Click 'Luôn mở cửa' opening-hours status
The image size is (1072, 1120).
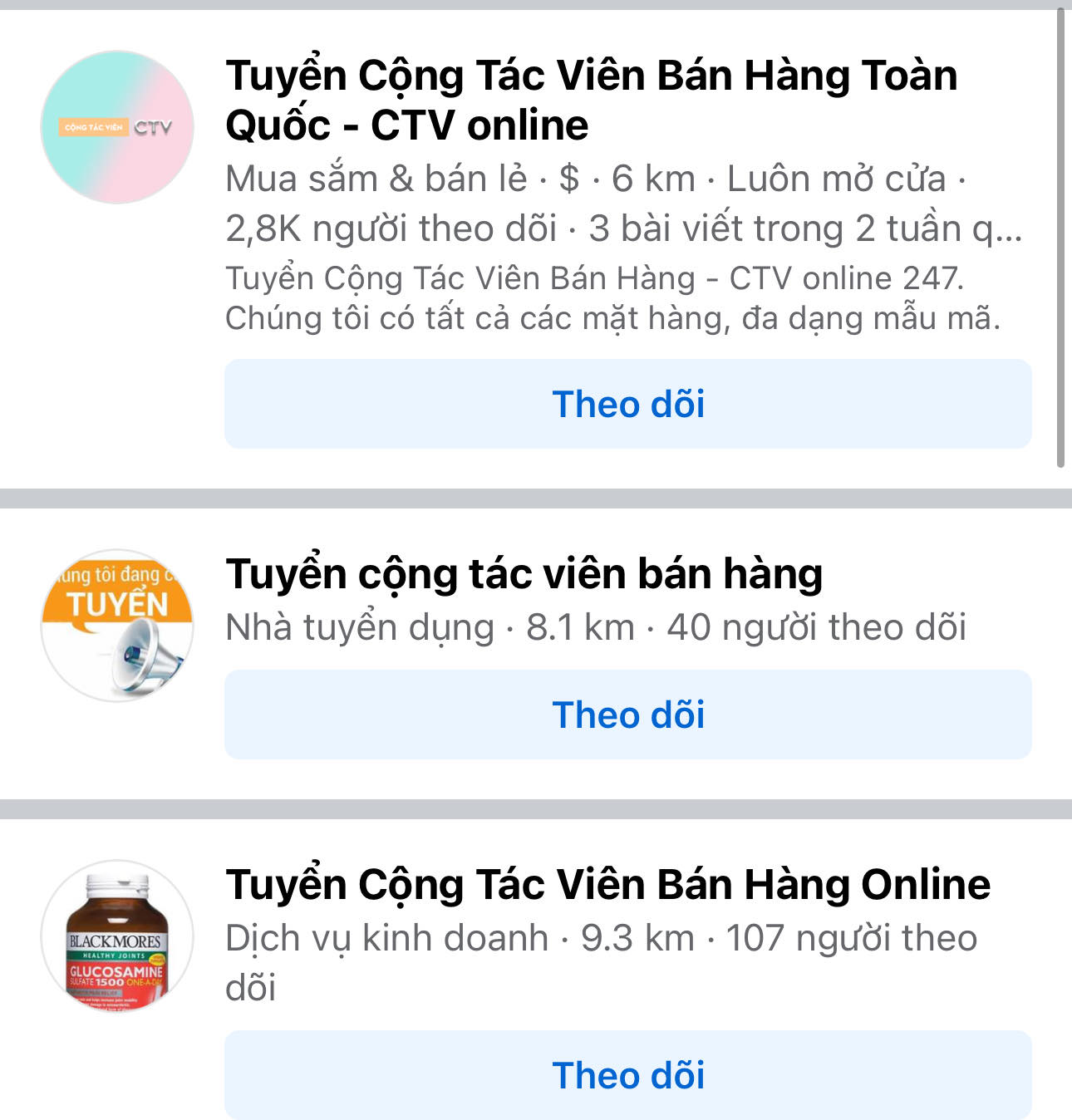pyautogui.click(x=839, y=178)
